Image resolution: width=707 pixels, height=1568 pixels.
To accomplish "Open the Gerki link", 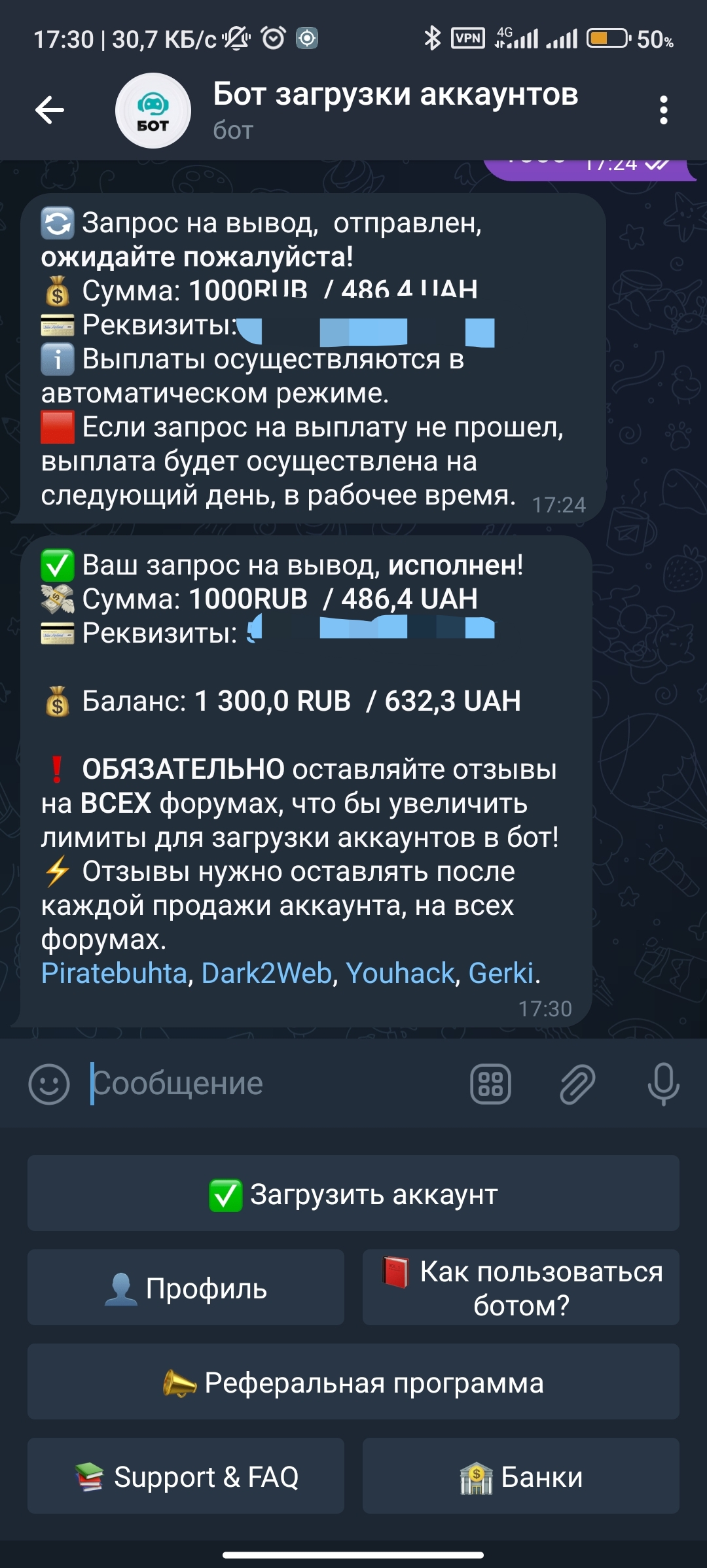I will [x=501, y=973].
